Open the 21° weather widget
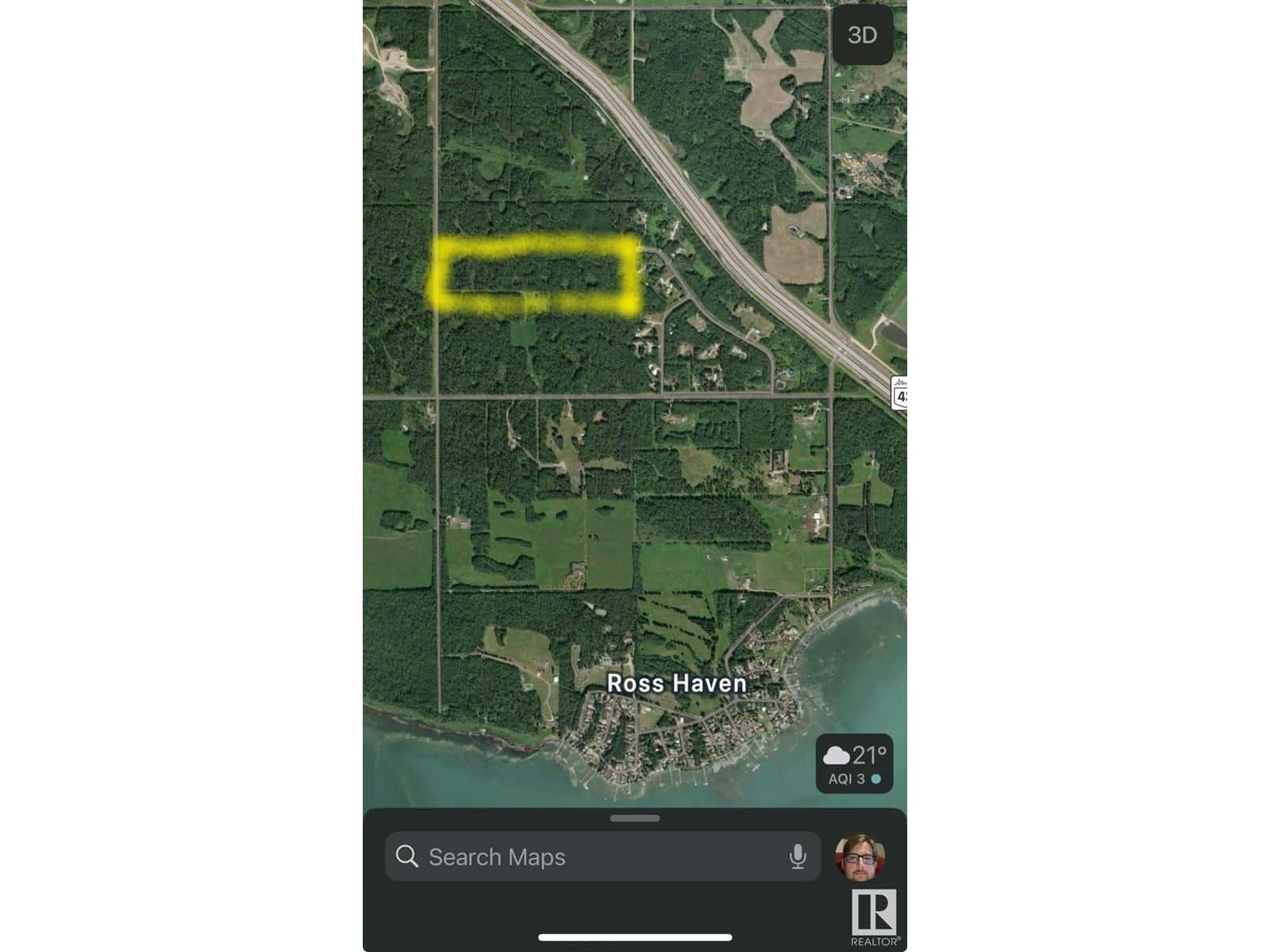Screen dimensions: 1270x952 click(854, 764)
